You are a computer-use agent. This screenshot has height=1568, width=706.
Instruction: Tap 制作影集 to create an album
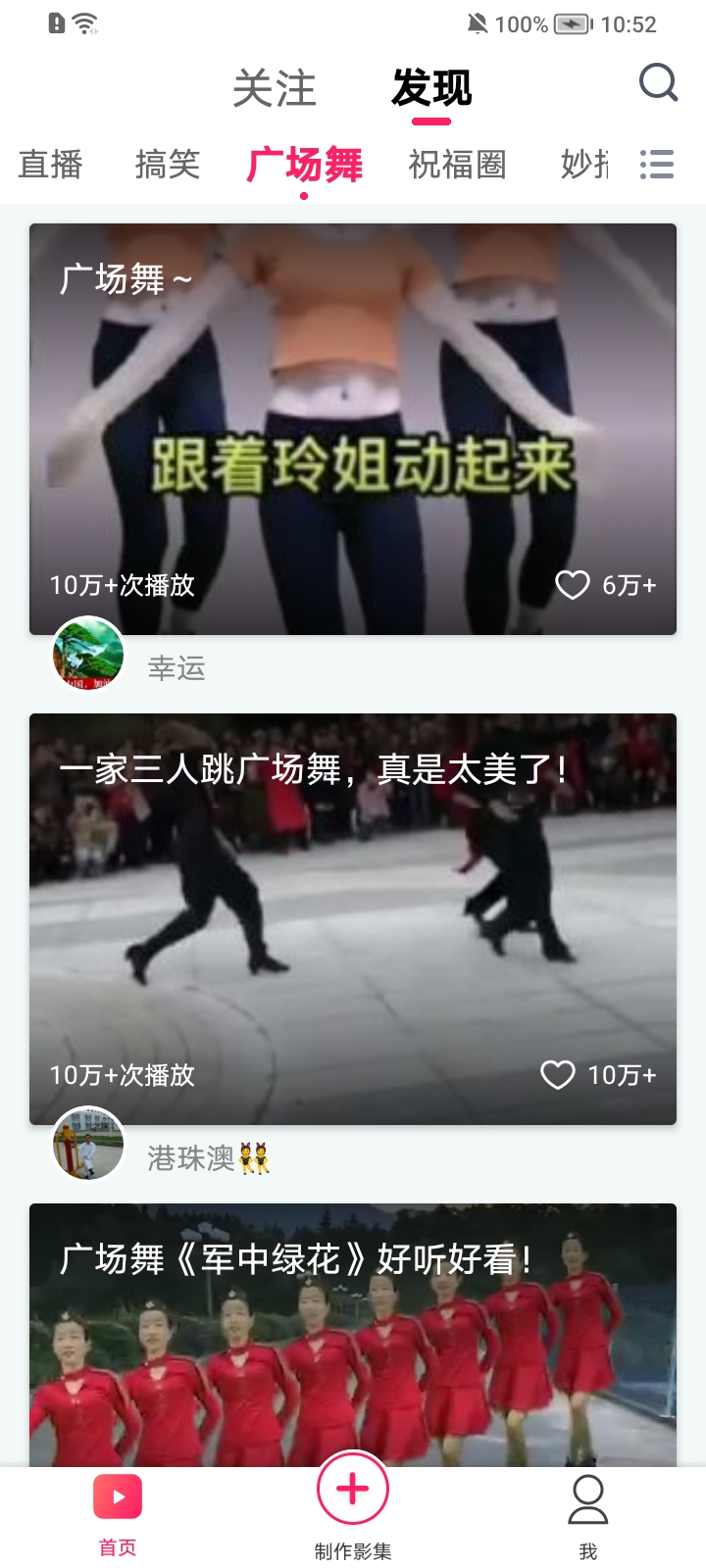[x=353, y=1507]
